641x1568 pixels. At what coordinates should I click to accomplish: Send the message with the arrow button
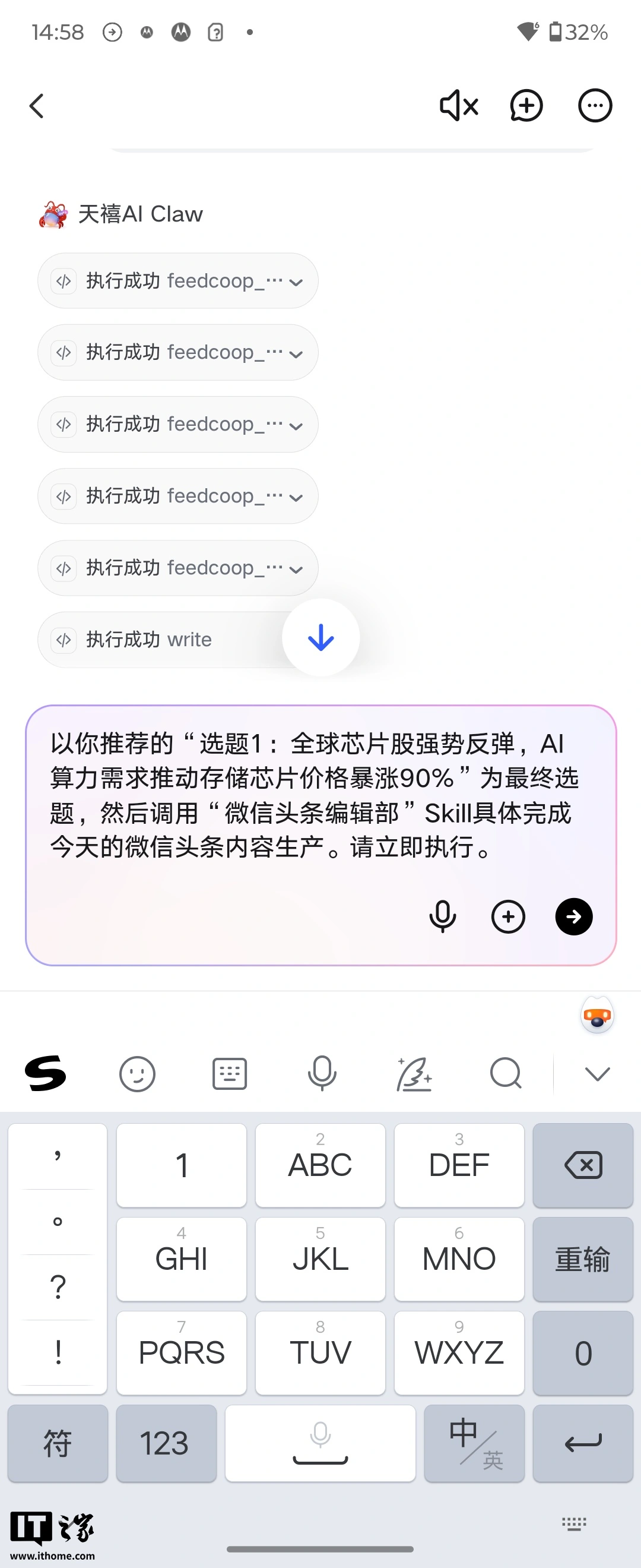click(572, 916)
